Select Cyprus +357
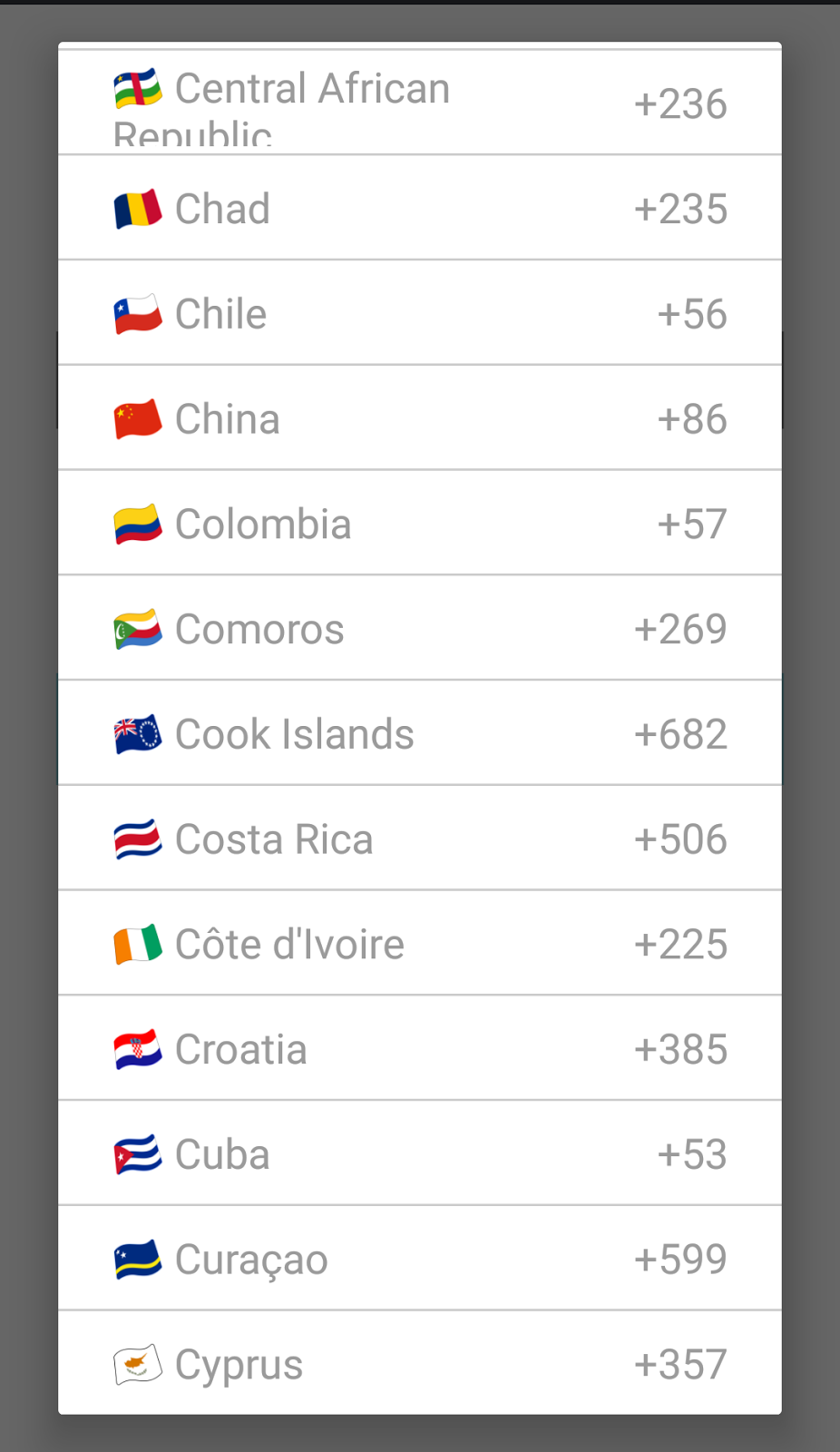This screenshot has height=1452, width=840. (x=420, y=1363)
